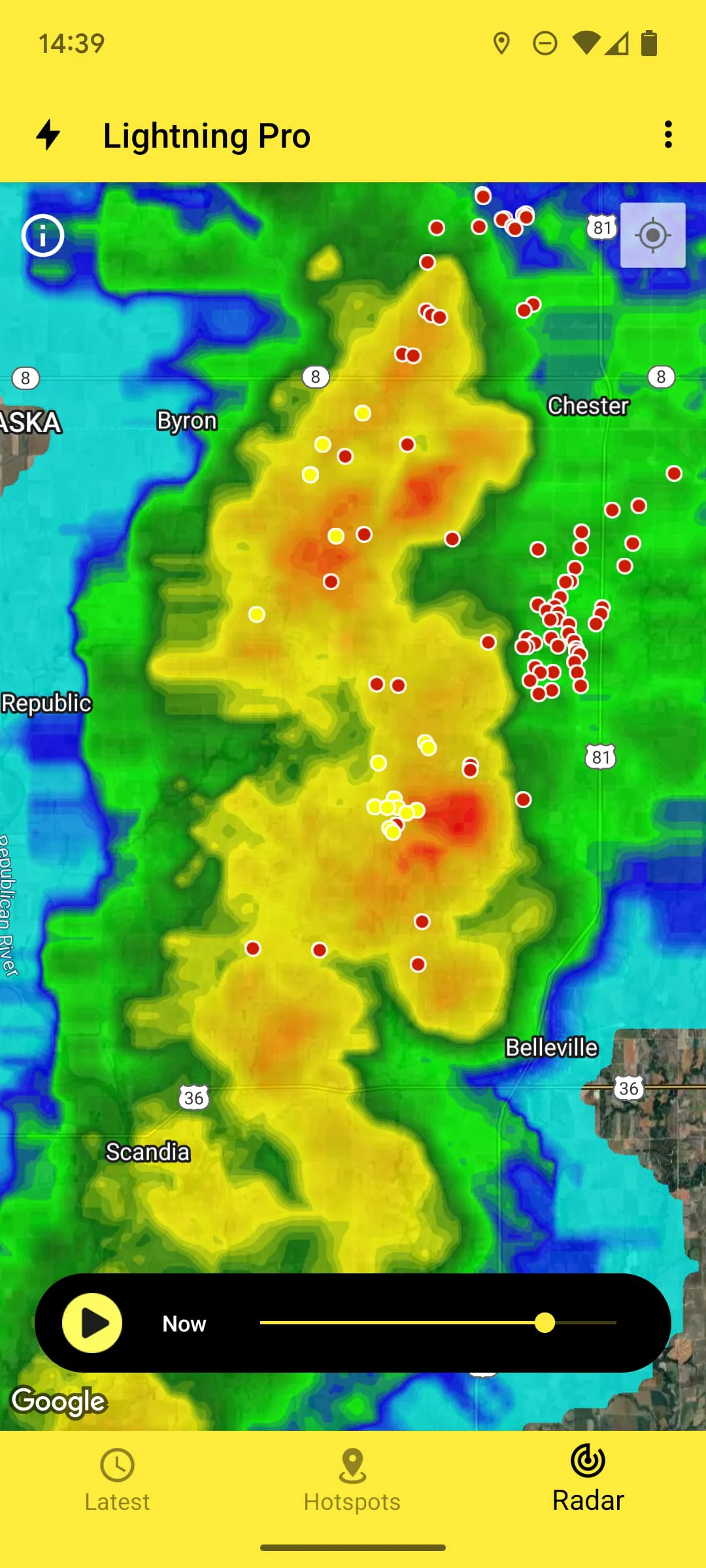
Task: Center map with the my-location button
Action: 653,236
